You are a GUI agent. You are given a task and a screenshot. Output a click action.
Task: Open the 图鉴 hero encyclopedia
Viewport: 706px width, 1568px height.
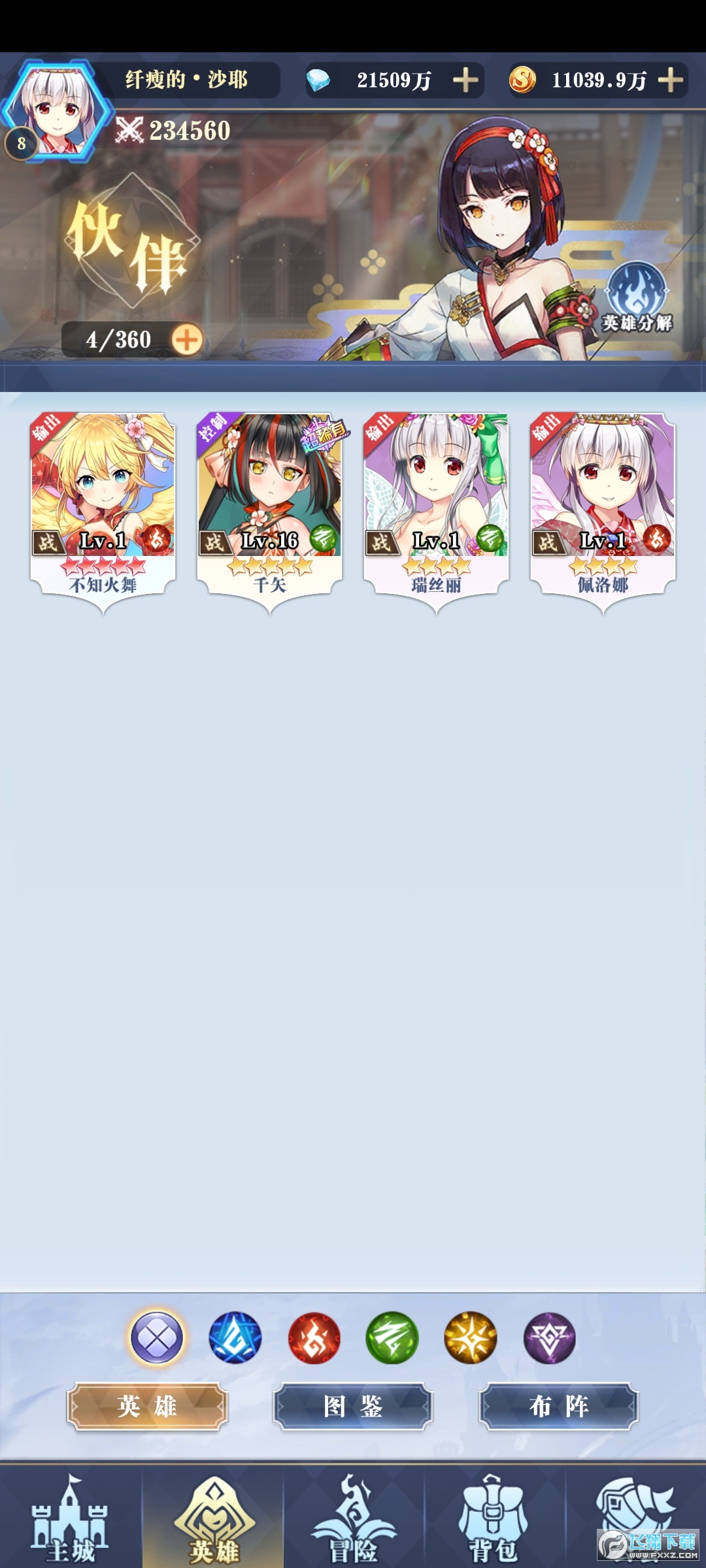353,1406
